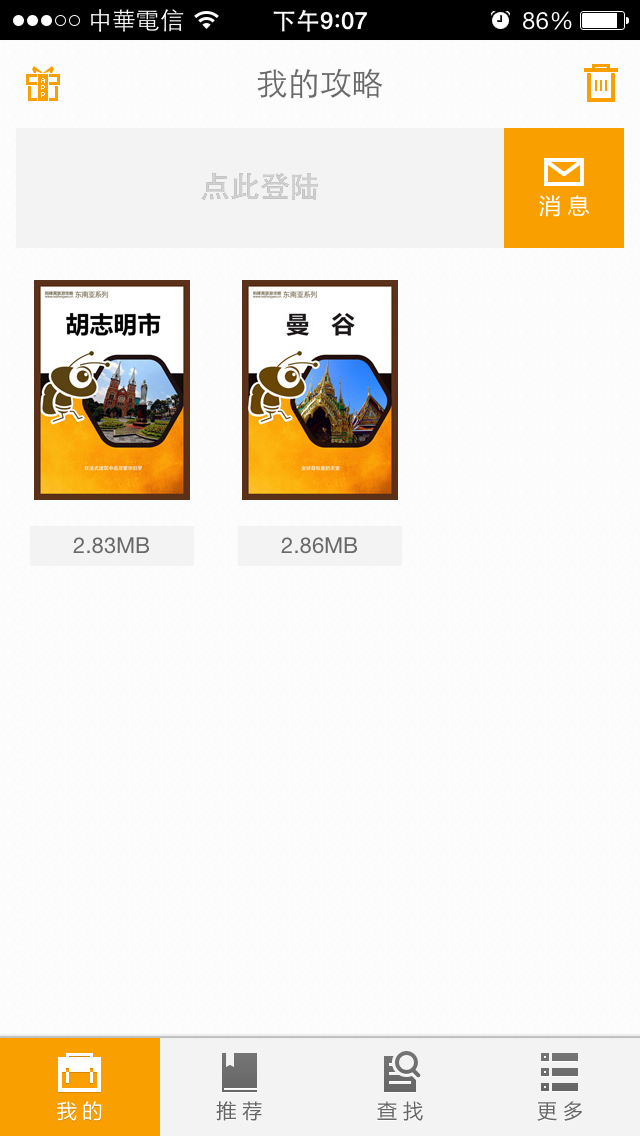Go to the 查找 search tab
Image resolution: width=640 pixels, height=1136 pixels.
pyautogui.click(x=400, y=1087)
